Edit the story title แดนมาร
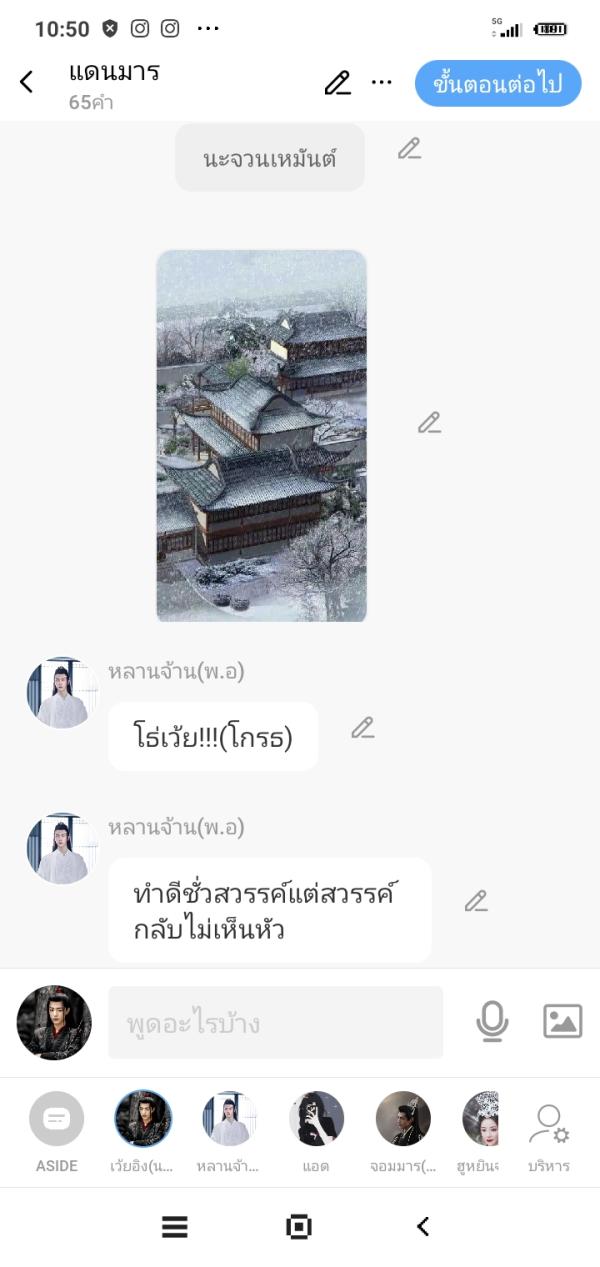The width and height of the screenshot is (600, 1267). click(338, 83)
